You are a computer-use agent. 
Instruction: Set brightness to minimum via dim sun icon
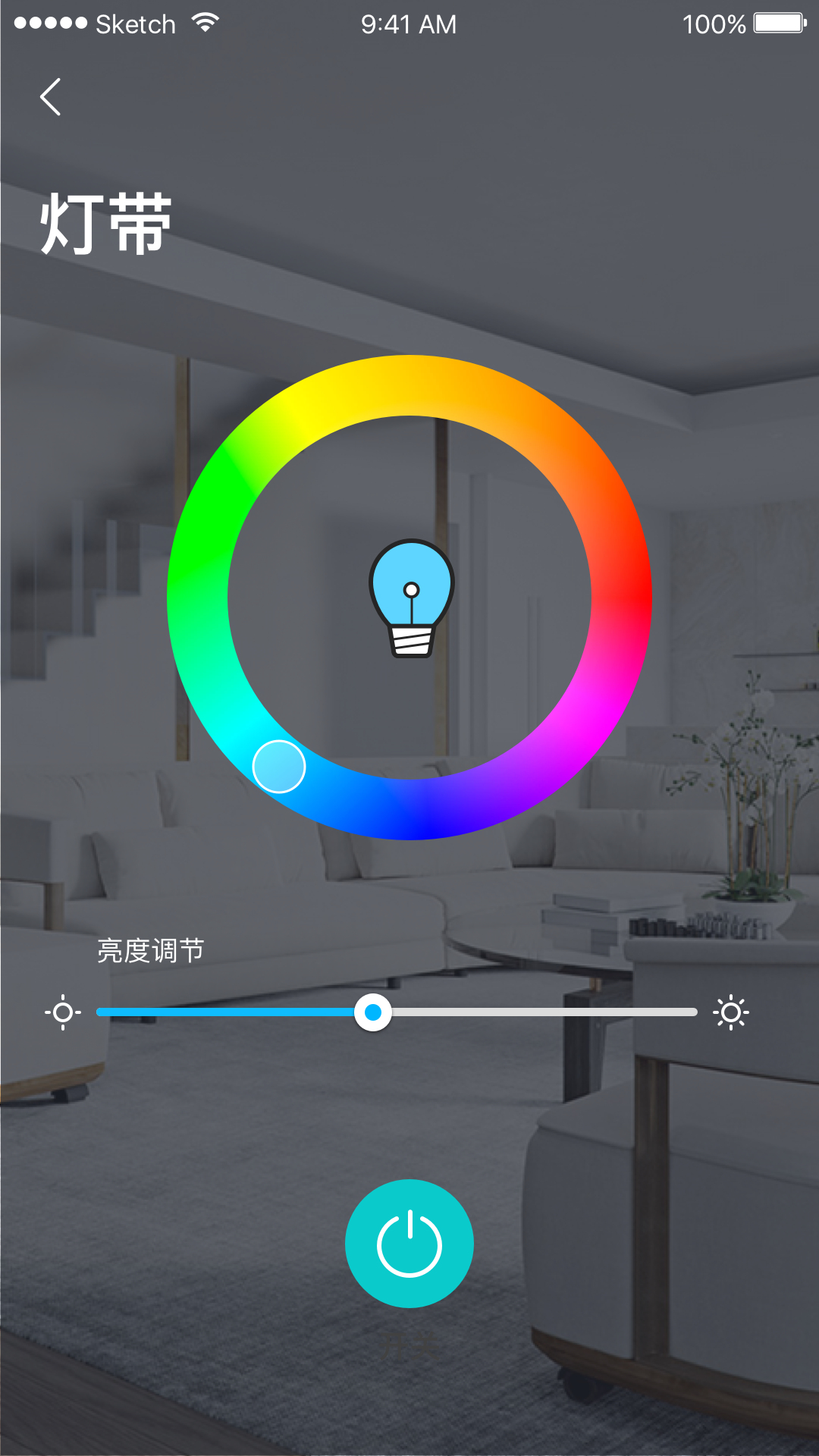pos(63,1012)
